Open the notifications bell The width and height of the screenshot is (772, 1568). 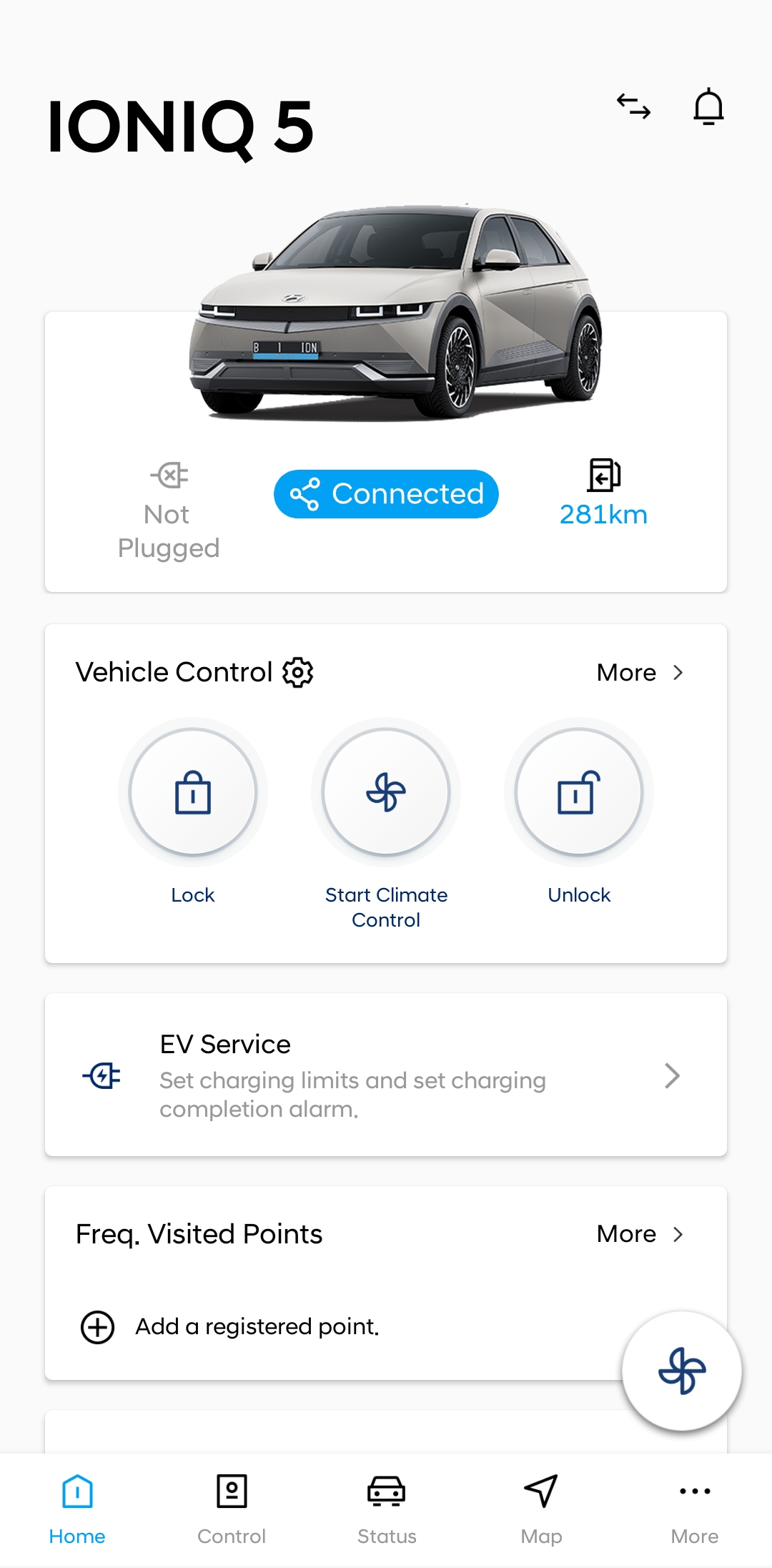coord(708,107)
